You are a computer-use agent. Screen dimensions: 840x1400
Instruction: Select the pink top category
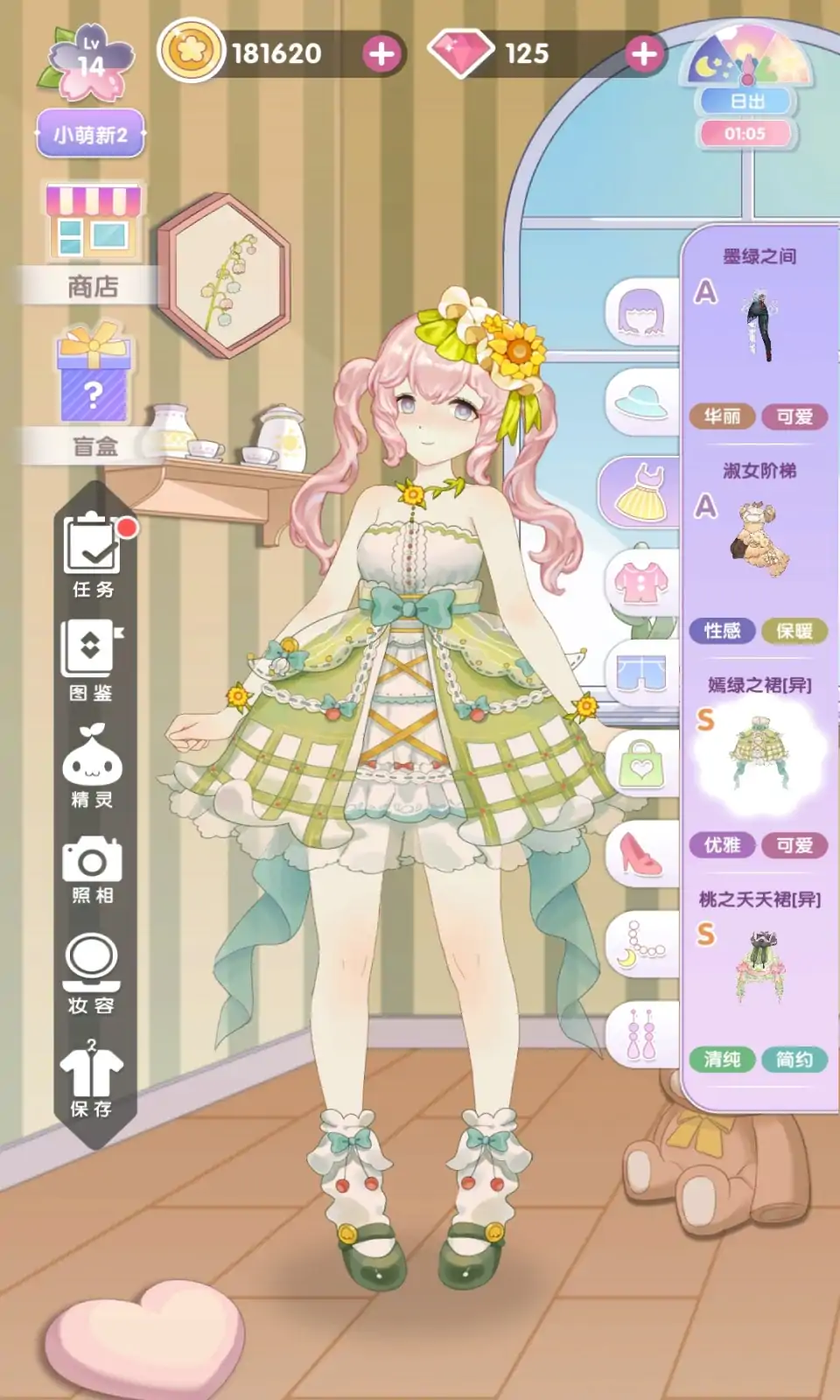pyautogui.click(x=643, y=581)
